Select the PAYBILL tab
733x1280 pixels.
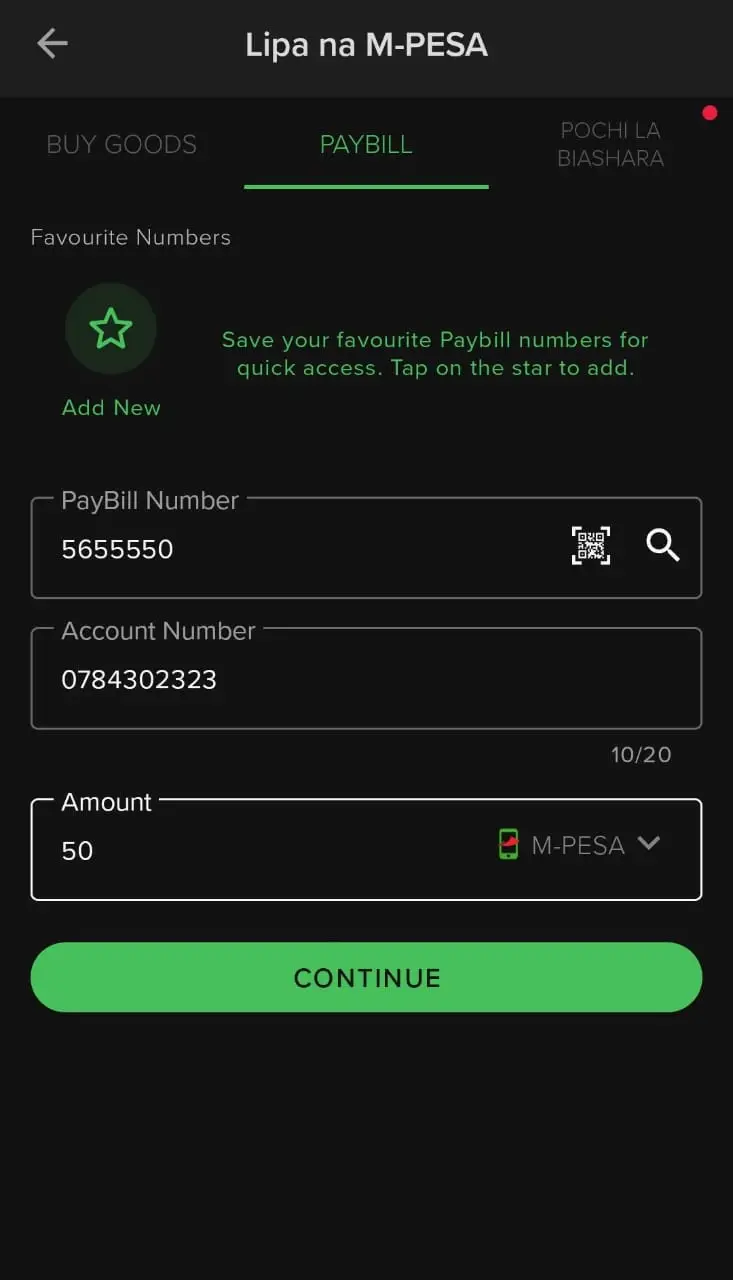[x=366, y=144]
